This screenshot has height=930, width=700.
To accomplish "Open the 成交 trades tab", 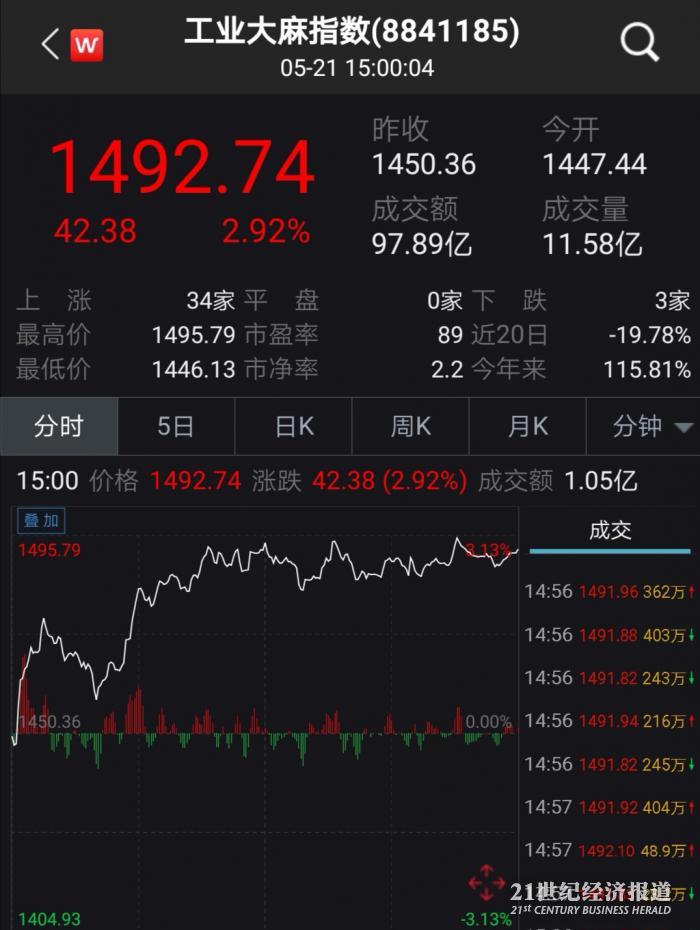I will pyautogui.click(x=610, y=531).
